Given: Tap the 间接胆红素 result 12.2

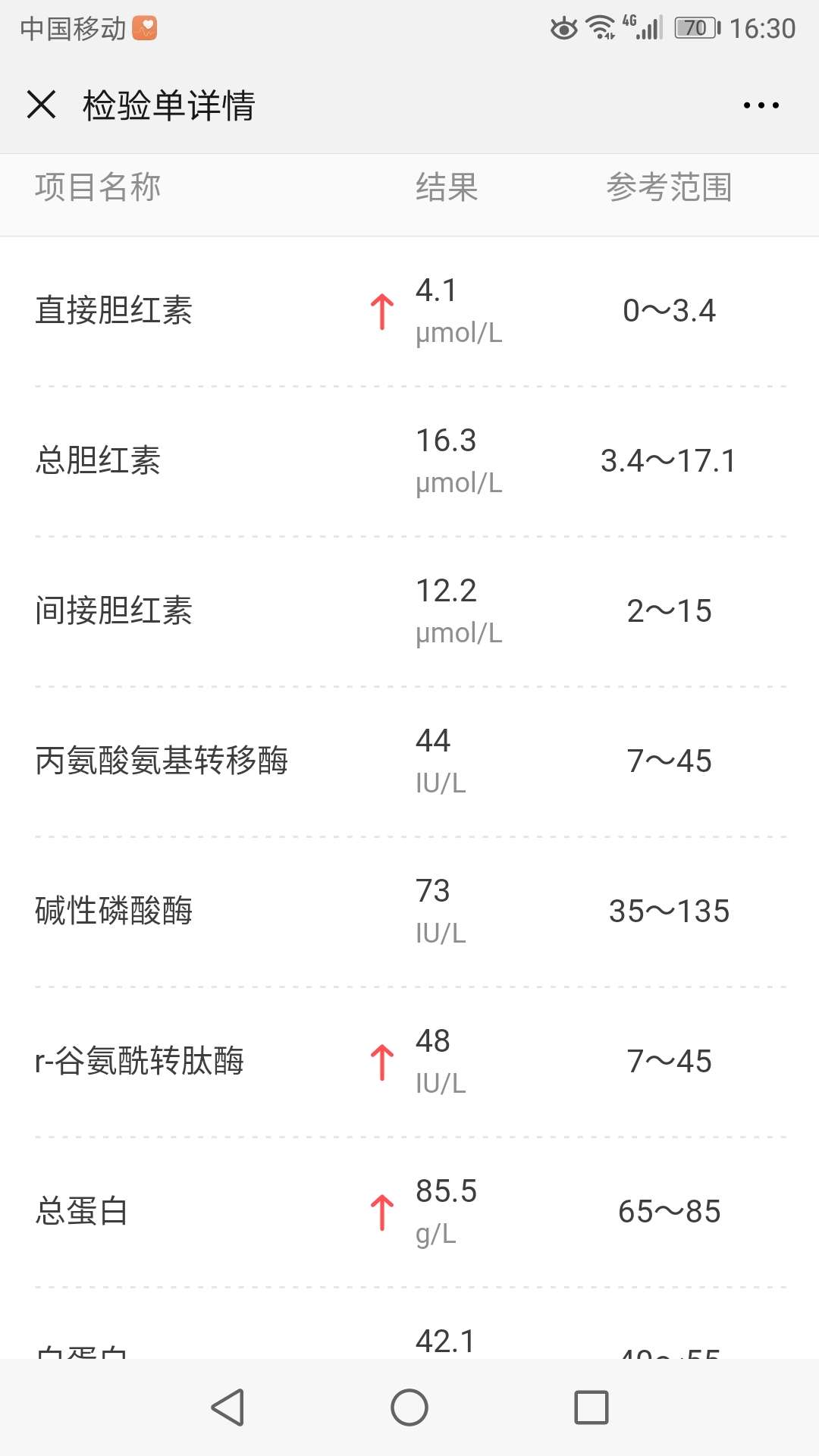Looking at the screenshot, I should pos(446,591).
